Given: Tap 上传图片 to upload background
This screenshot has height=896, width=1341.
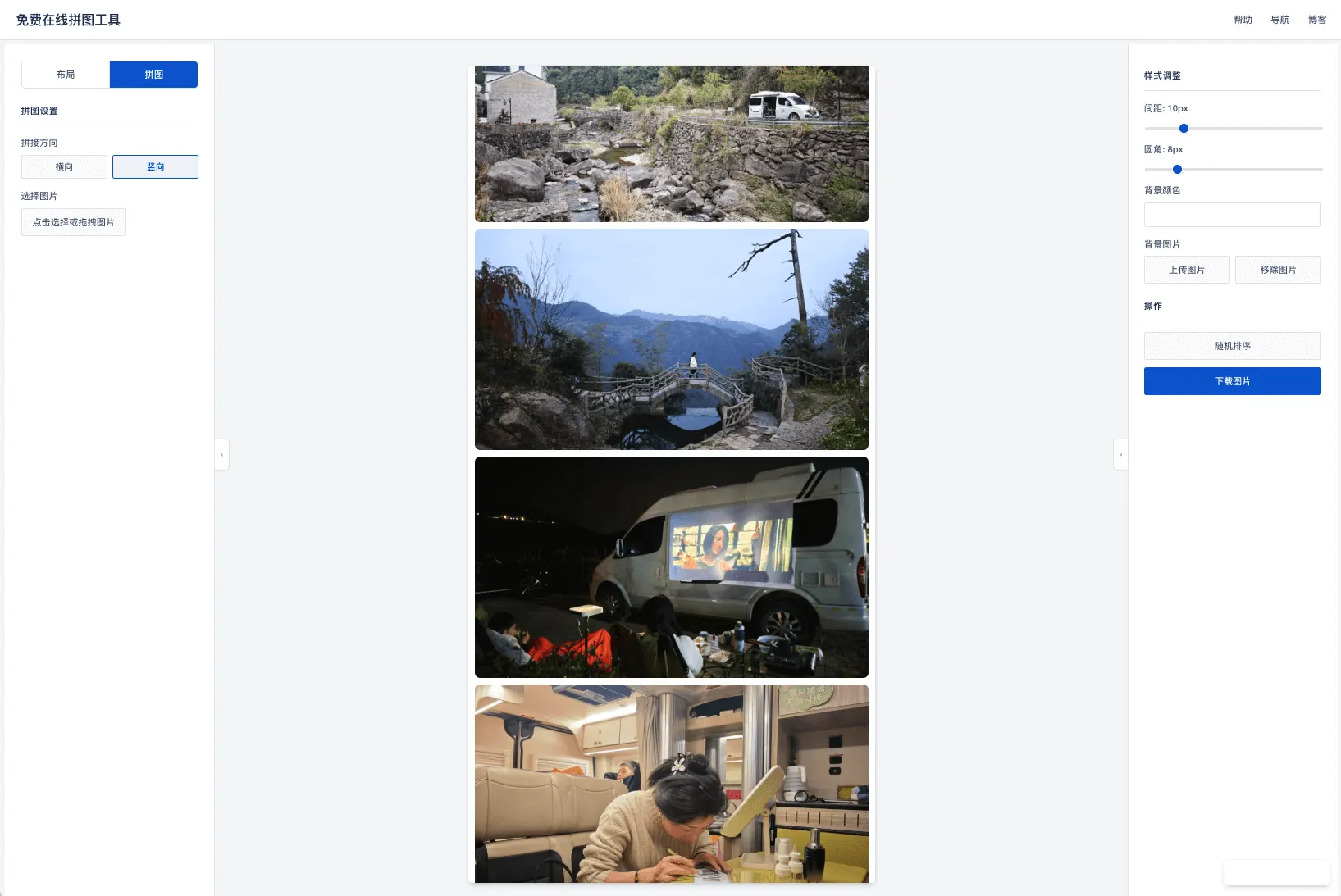Looking at the screenshot, I should pyautogui.click(x=1187, y=270).
